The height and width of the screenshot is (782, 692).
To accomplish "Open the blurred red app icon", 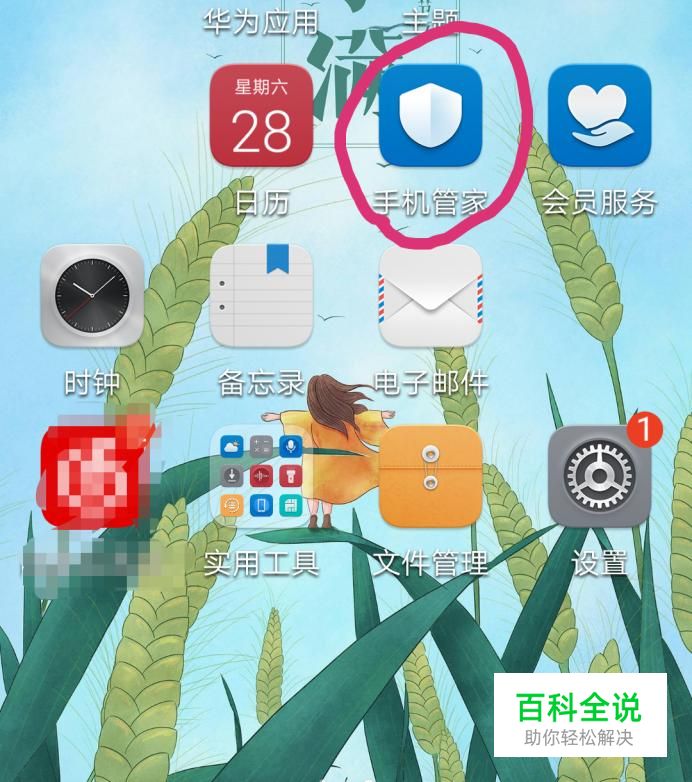I will [92, 476].
